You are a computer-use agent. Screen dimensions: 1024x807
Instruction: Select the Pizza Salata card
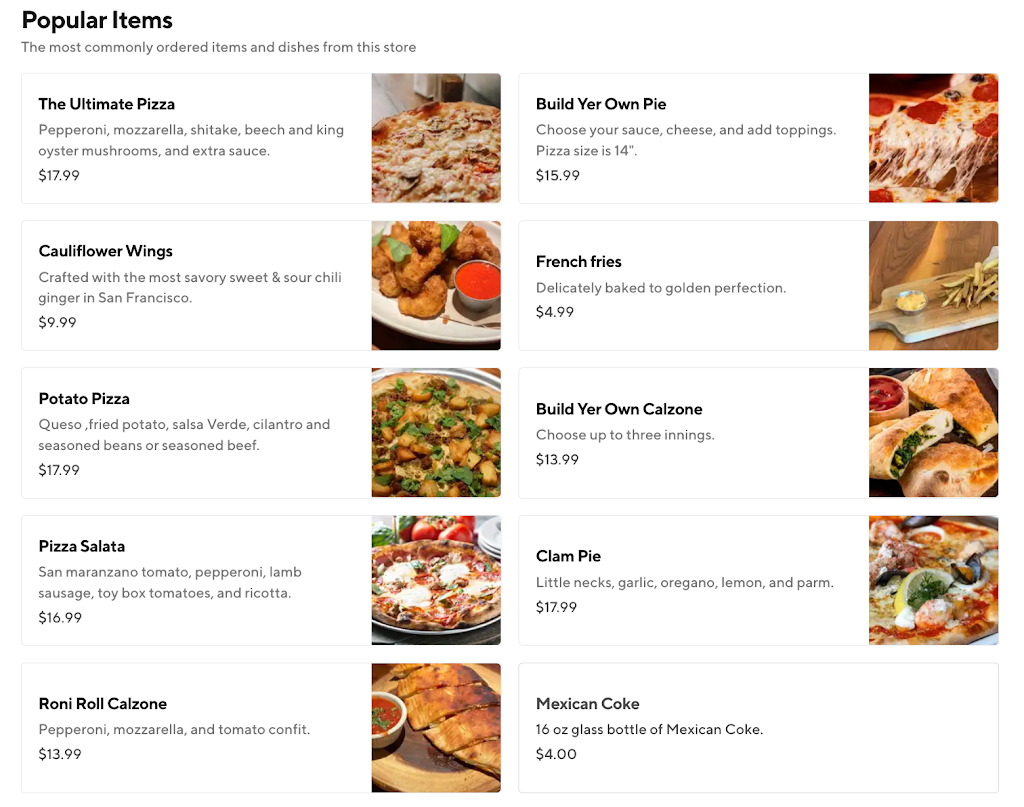click(x=196, y=581)
